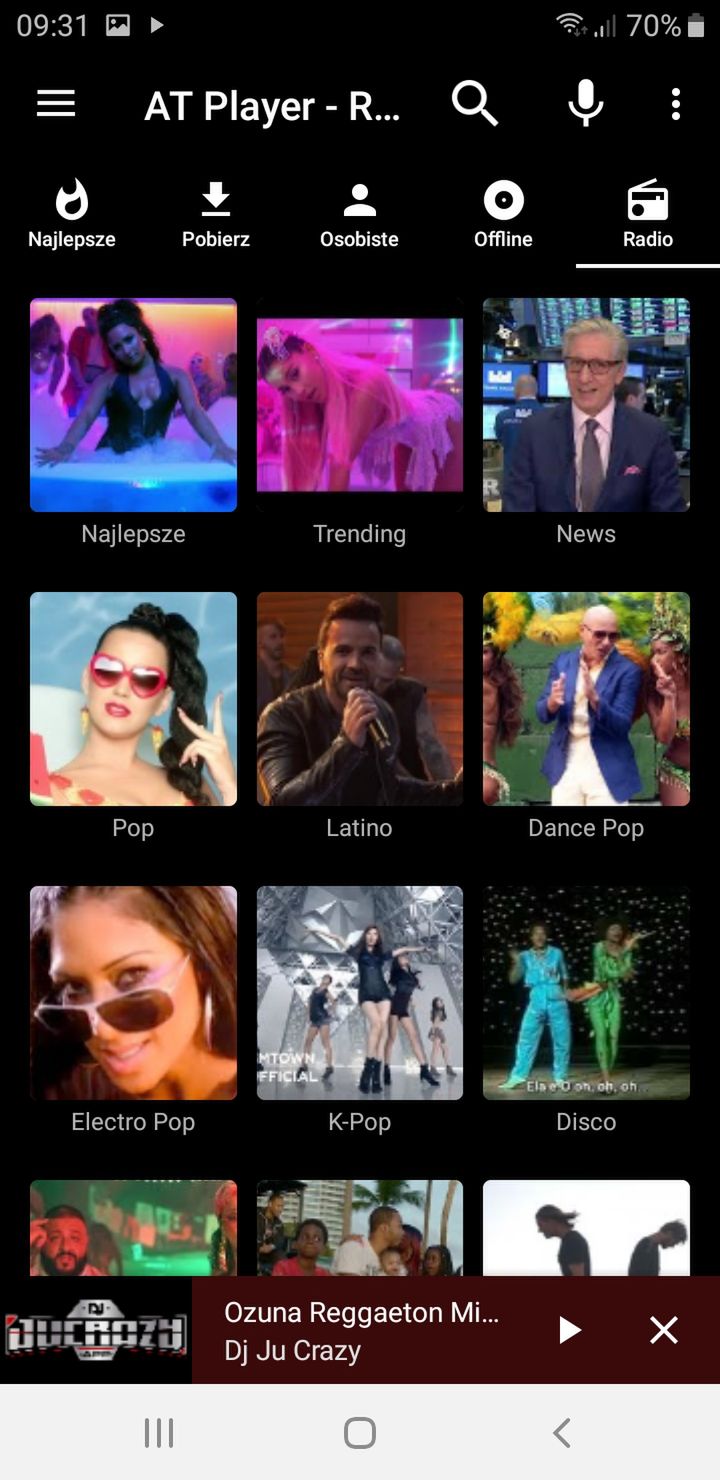This screenshot has height=1480, width=720.
Task: Choose the Disco radio category
Action: click(x=586, y=1010)
